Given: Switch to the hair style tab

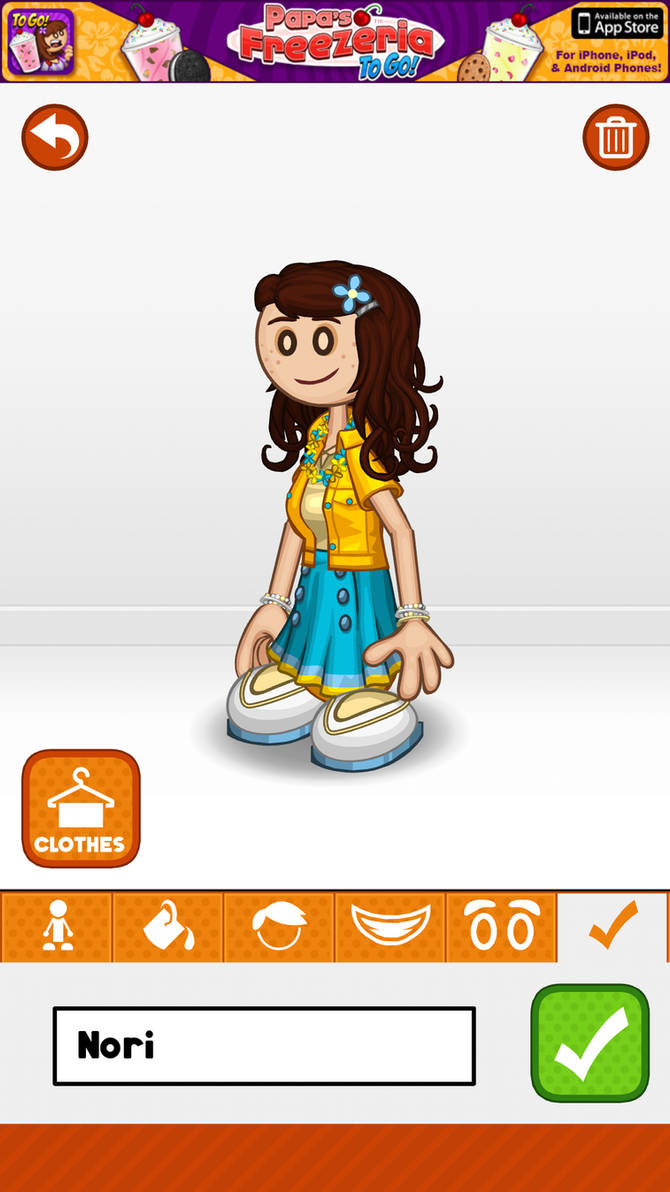Looking at the screenshot, I should (279, 926).
